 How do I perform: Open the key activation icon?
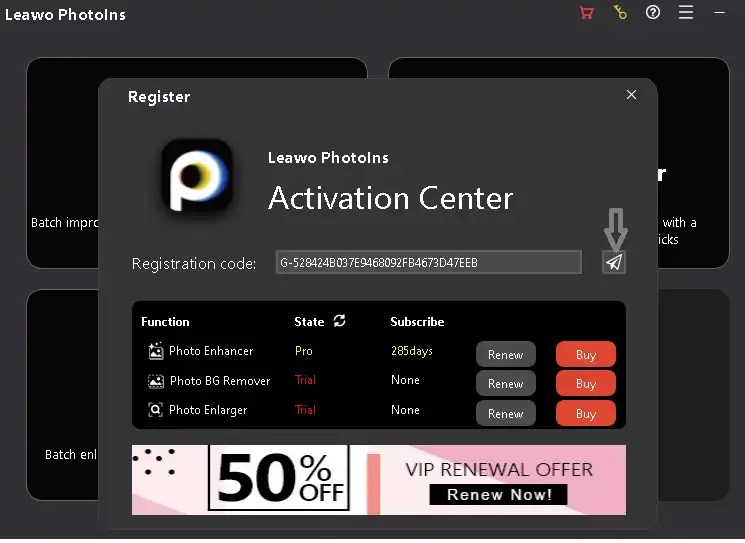(x=620, y=13)
